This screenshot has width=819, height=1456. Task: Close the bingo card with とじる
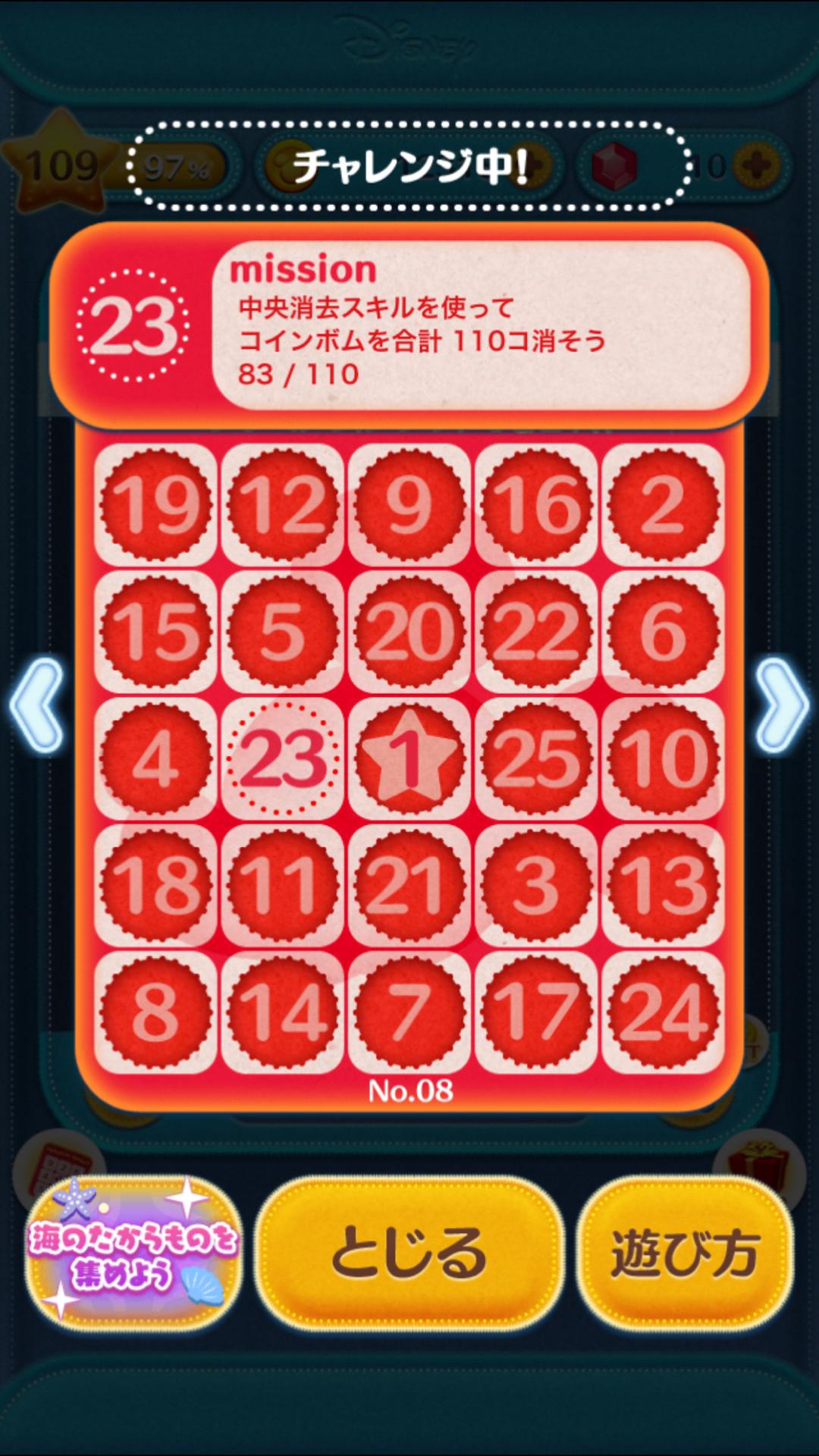tap(409, 1253)
